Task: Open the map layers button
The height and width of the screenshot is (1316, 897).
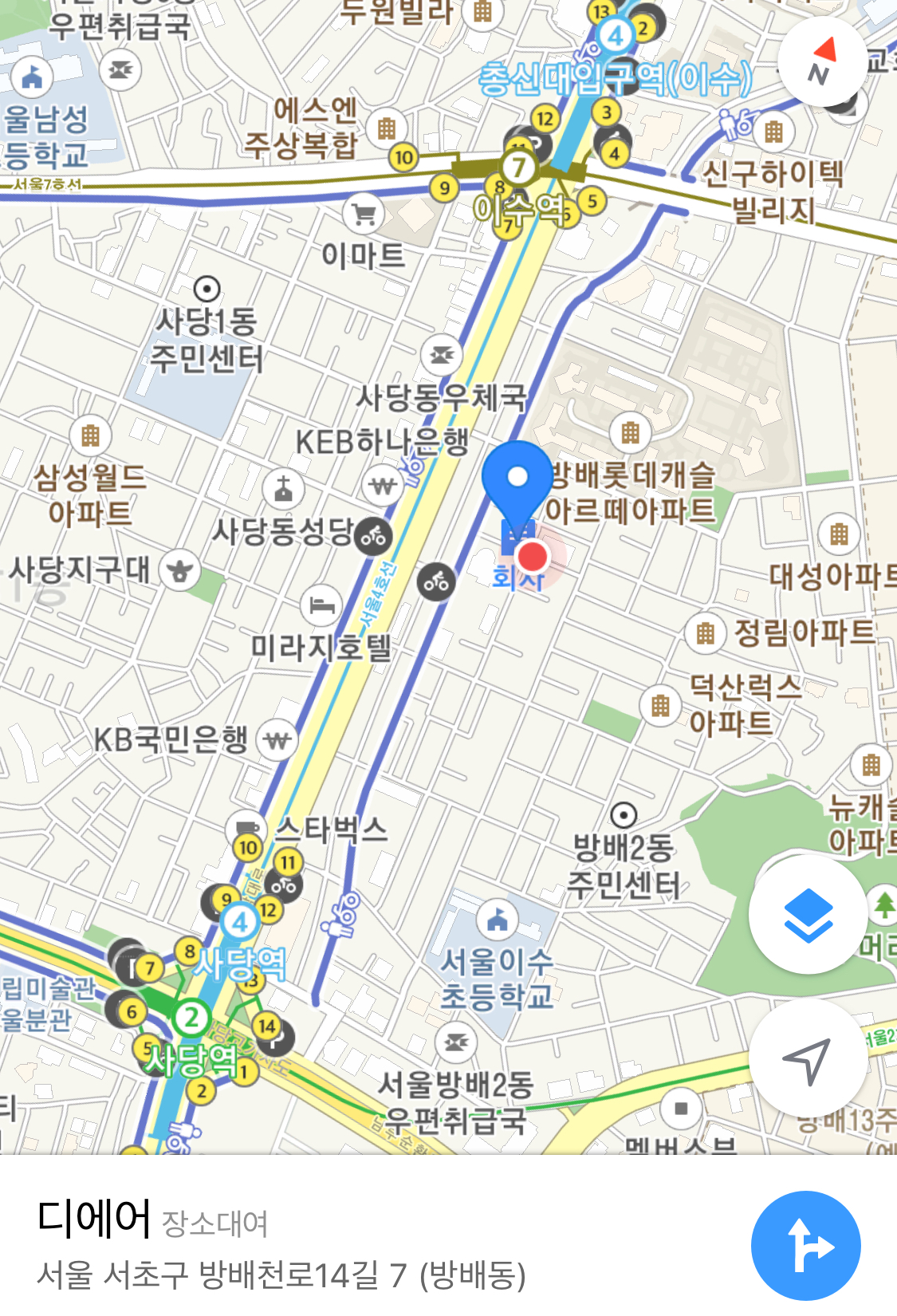Action: tap(808, 914)
